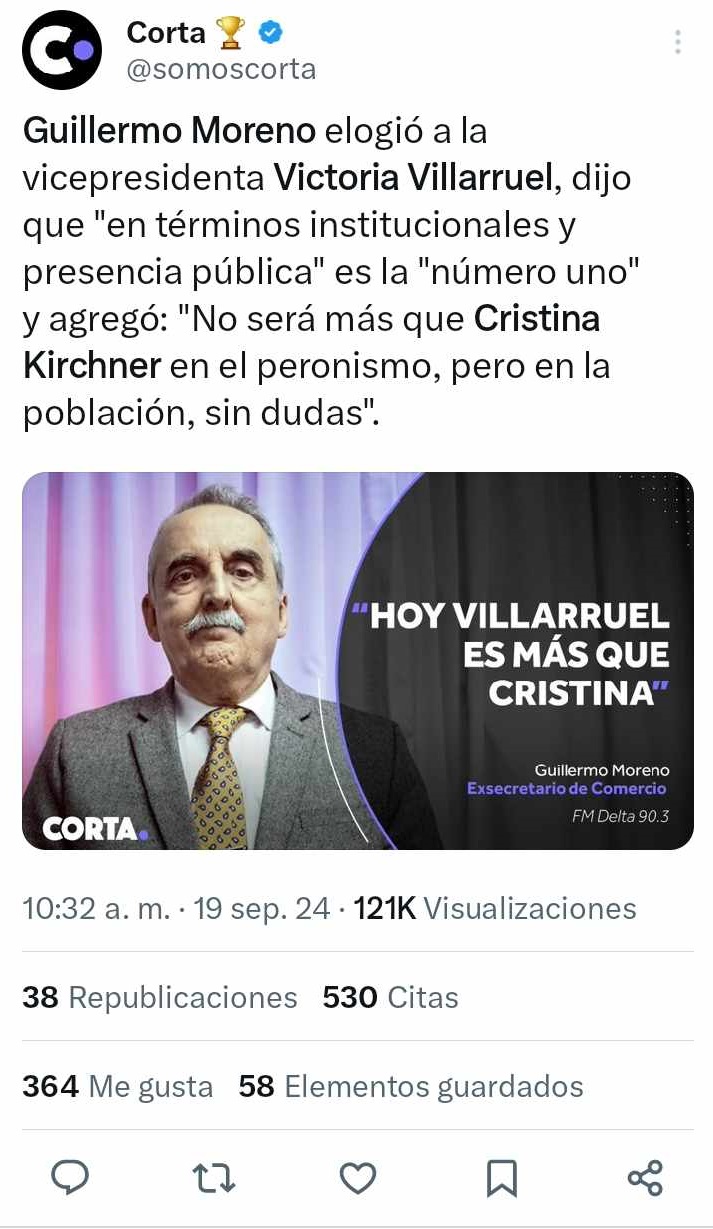View the 364 Me gusta list
Viewport: 713px width, 1229px height.
(x=118, y=1086)
